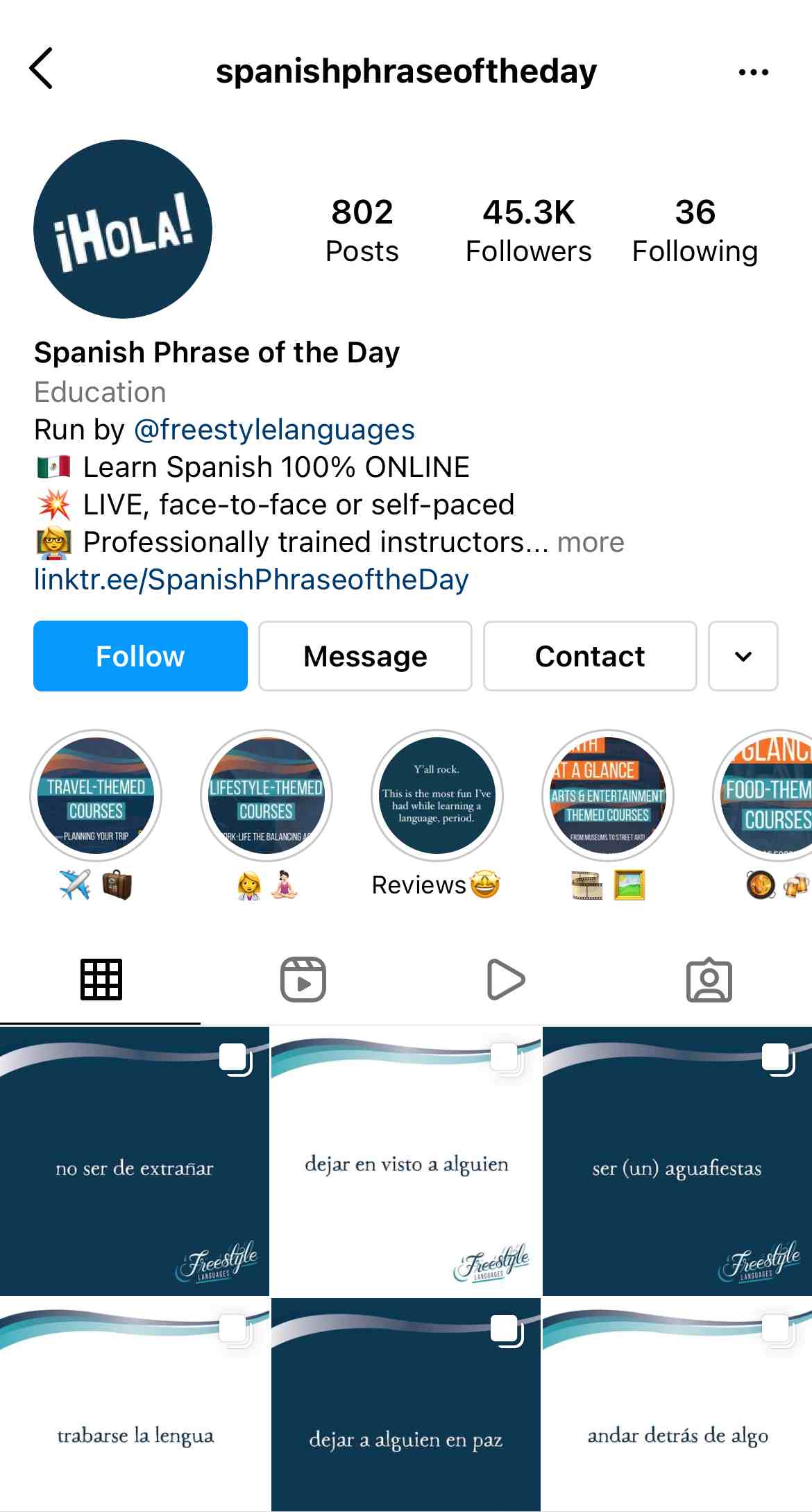Open the grid posts tab icon
This screenshot has width=812, height=1512.
(100, 979)
